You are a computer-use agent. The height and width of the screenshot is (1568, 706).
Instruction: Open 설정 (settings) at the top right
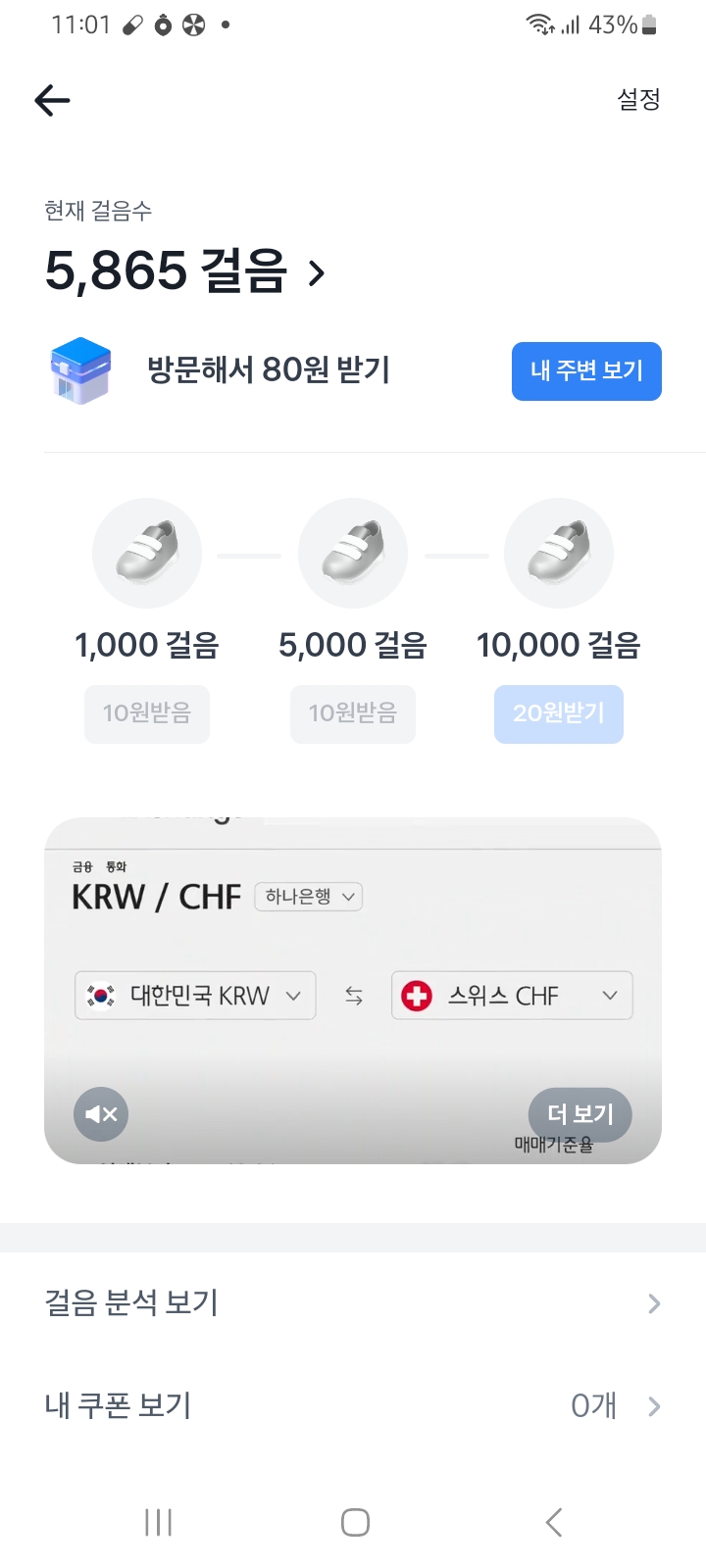click(x=638, y=99)
